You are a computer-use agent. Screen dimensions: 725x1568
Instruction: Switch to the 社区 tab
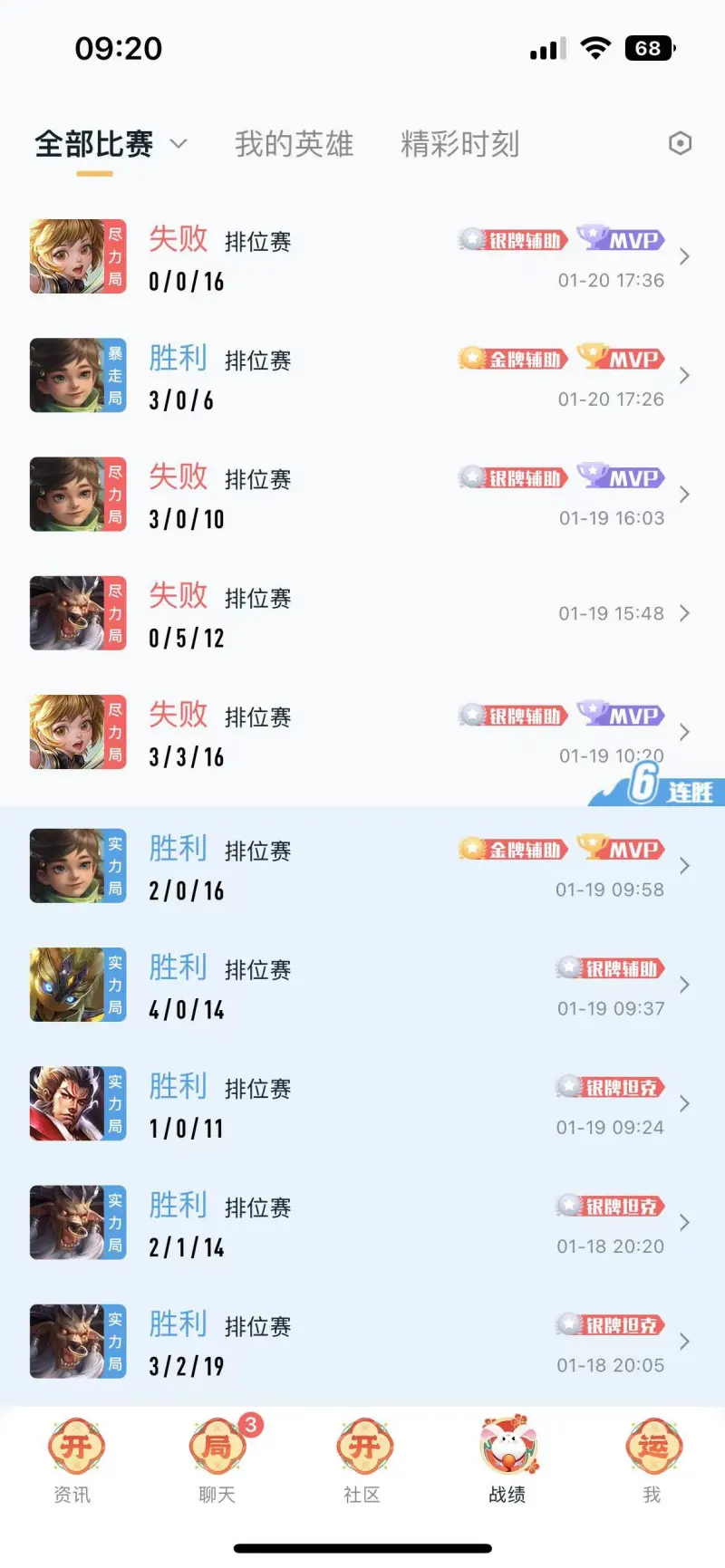(362, 1460)
